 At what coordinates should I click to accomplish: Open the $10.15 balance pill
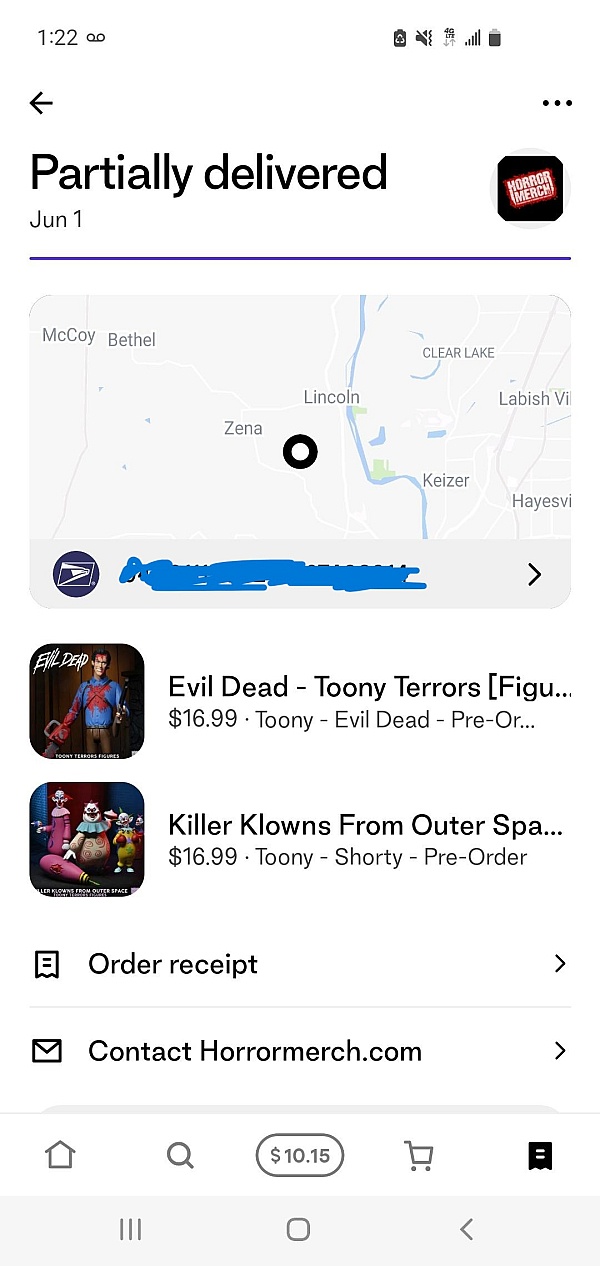pyautogui.click(x=300, y=1156)
